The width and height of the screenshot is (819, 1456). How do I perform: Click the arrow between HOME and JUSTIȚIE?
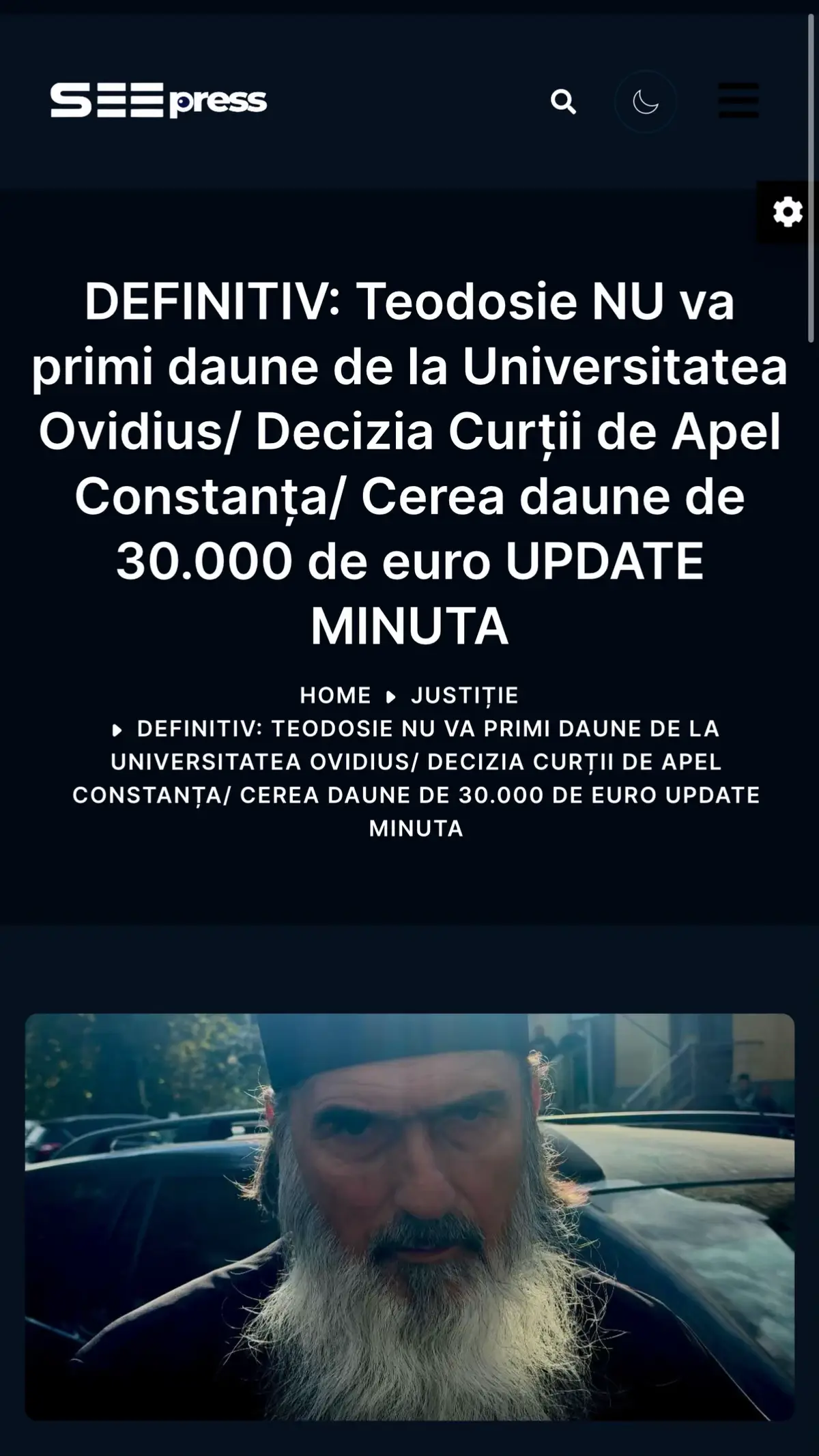[x=390, y=696]
